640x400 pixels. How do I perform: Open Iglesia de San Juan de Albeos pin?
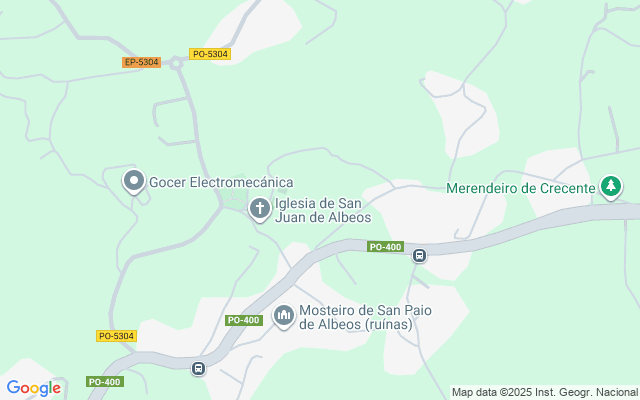click(x=259, y=209)
